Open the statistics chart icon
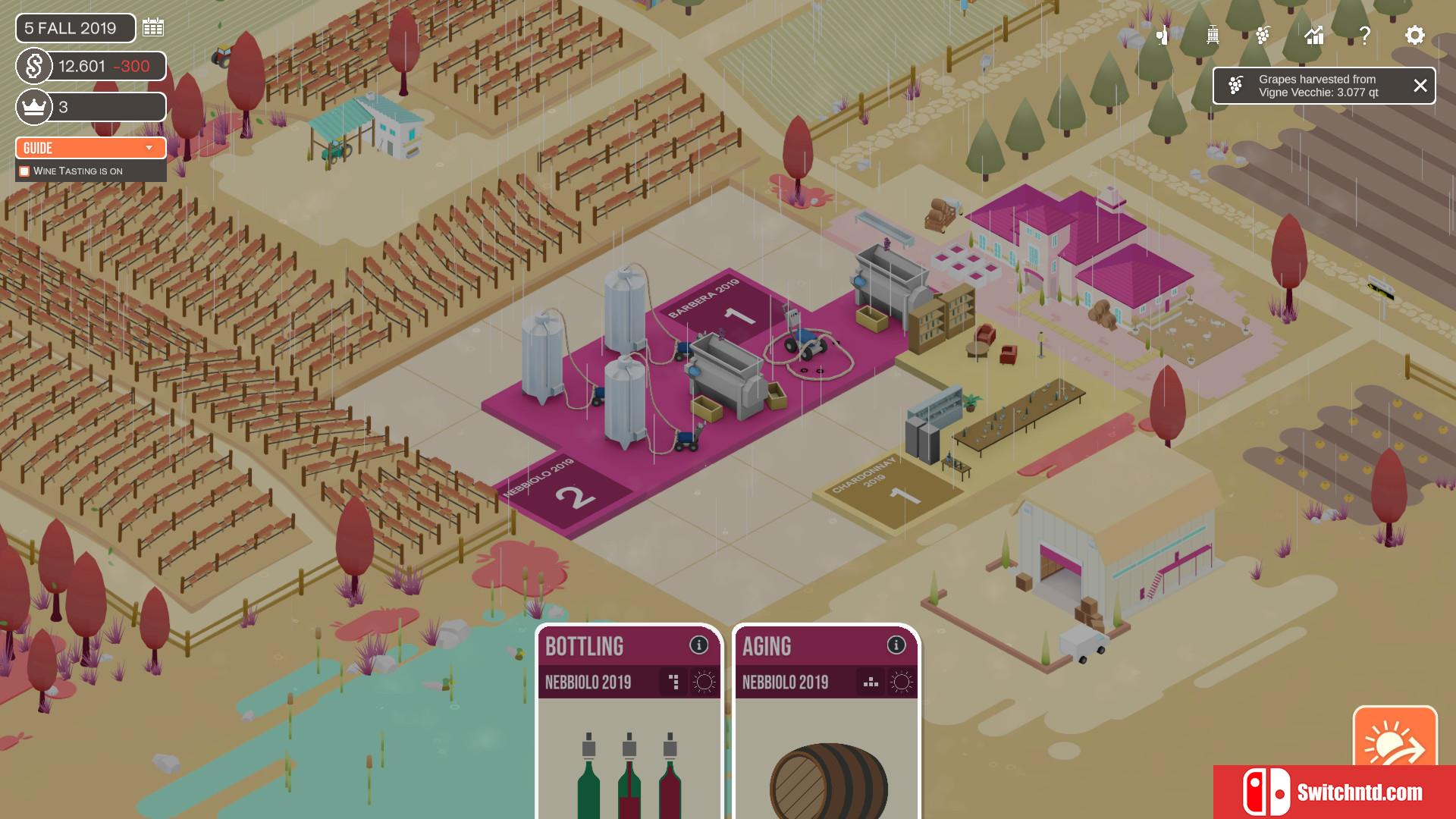The image size is (1456, 819). 1313,35
